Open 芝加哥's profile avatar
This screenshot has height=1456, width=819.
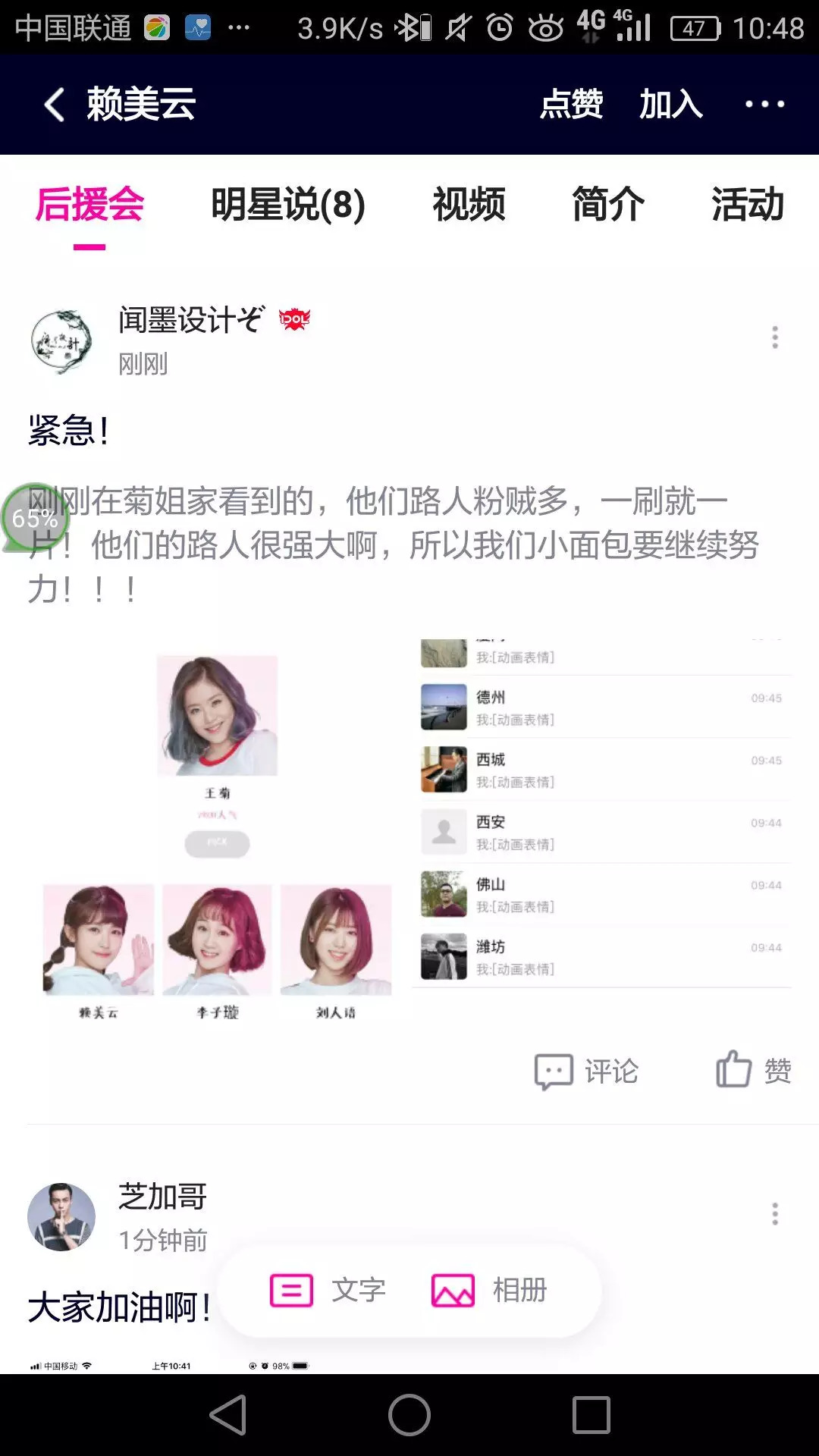coord(61,1216)
